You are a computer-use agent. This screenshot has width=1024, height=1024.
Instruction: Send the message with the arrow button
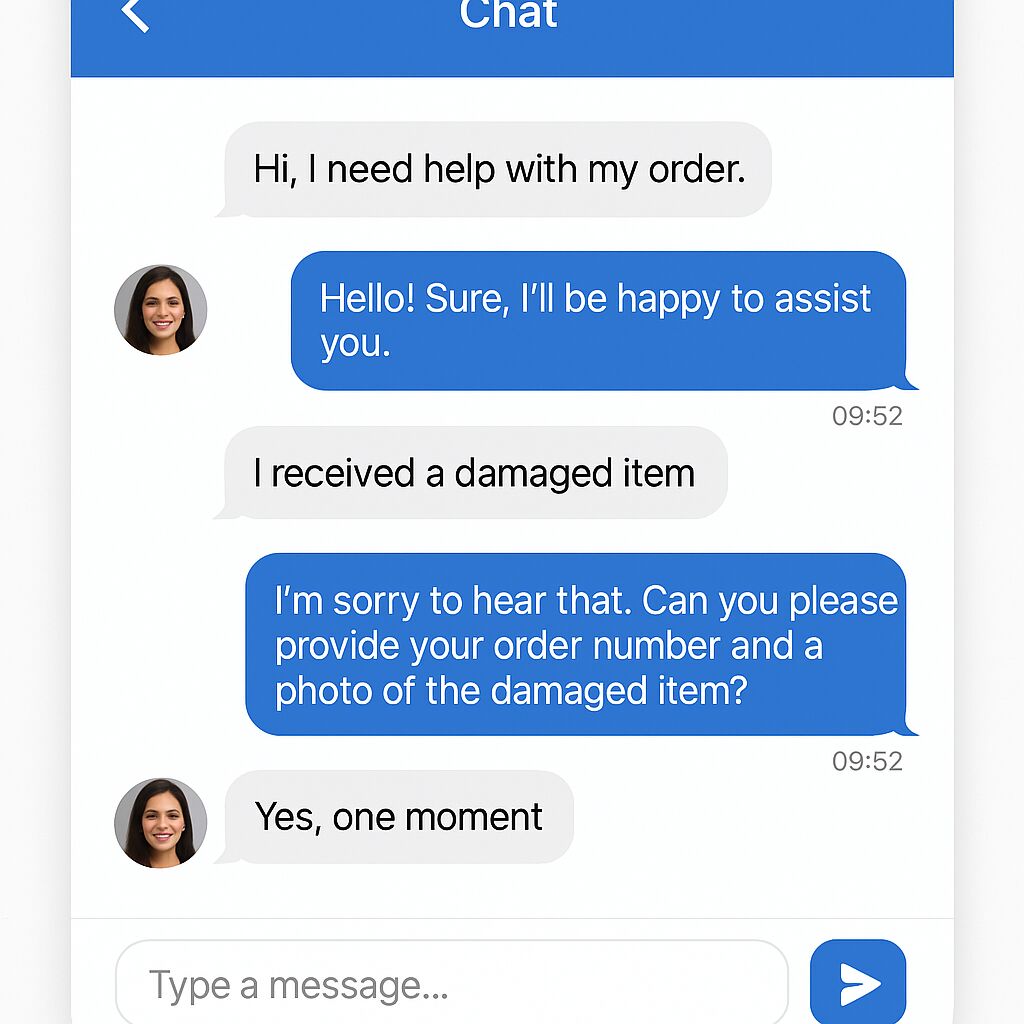[x=858, y=983]
